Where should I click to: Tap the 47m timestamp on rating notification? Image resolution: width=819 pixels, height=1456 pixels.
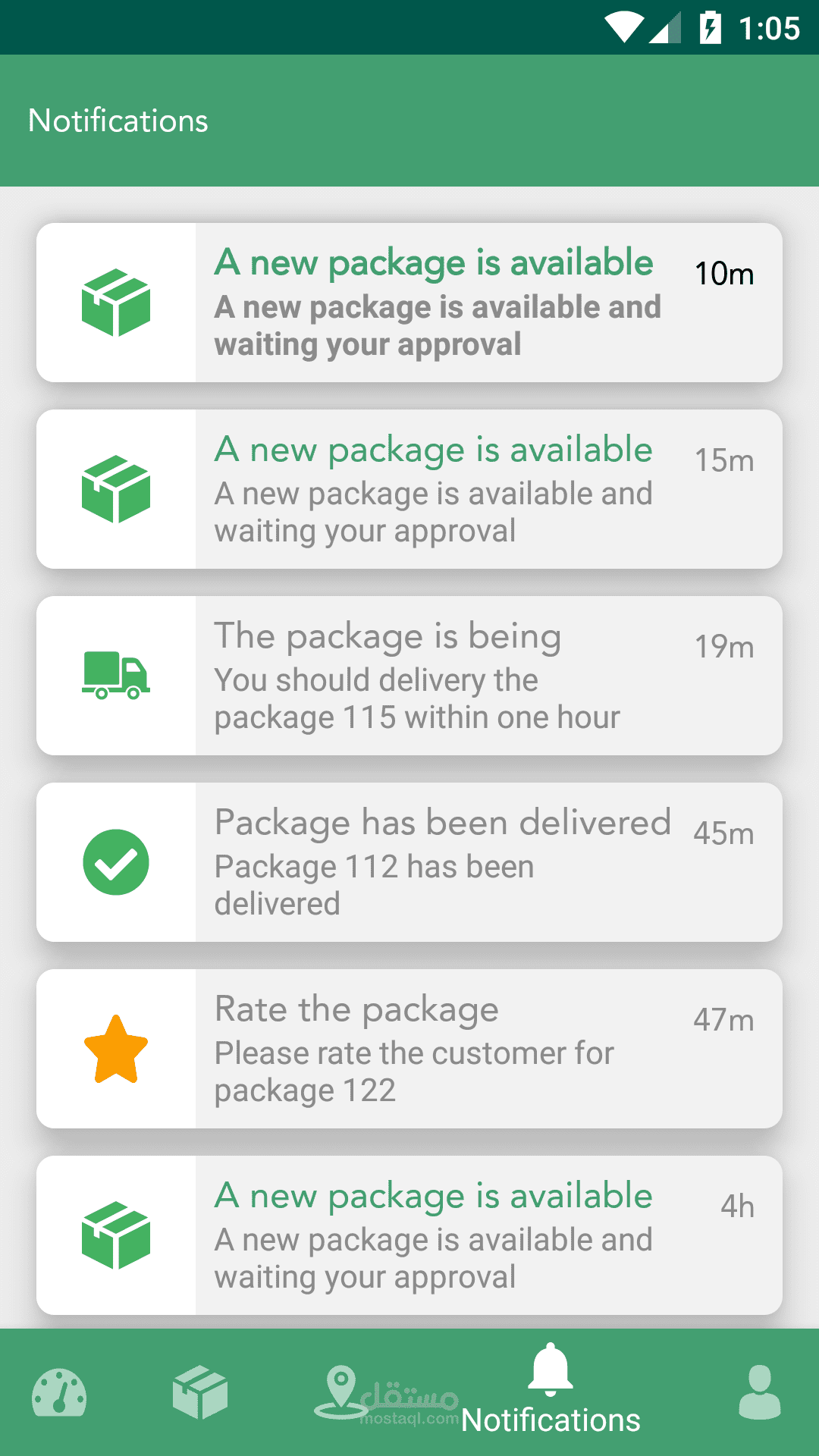[725, 1020]
